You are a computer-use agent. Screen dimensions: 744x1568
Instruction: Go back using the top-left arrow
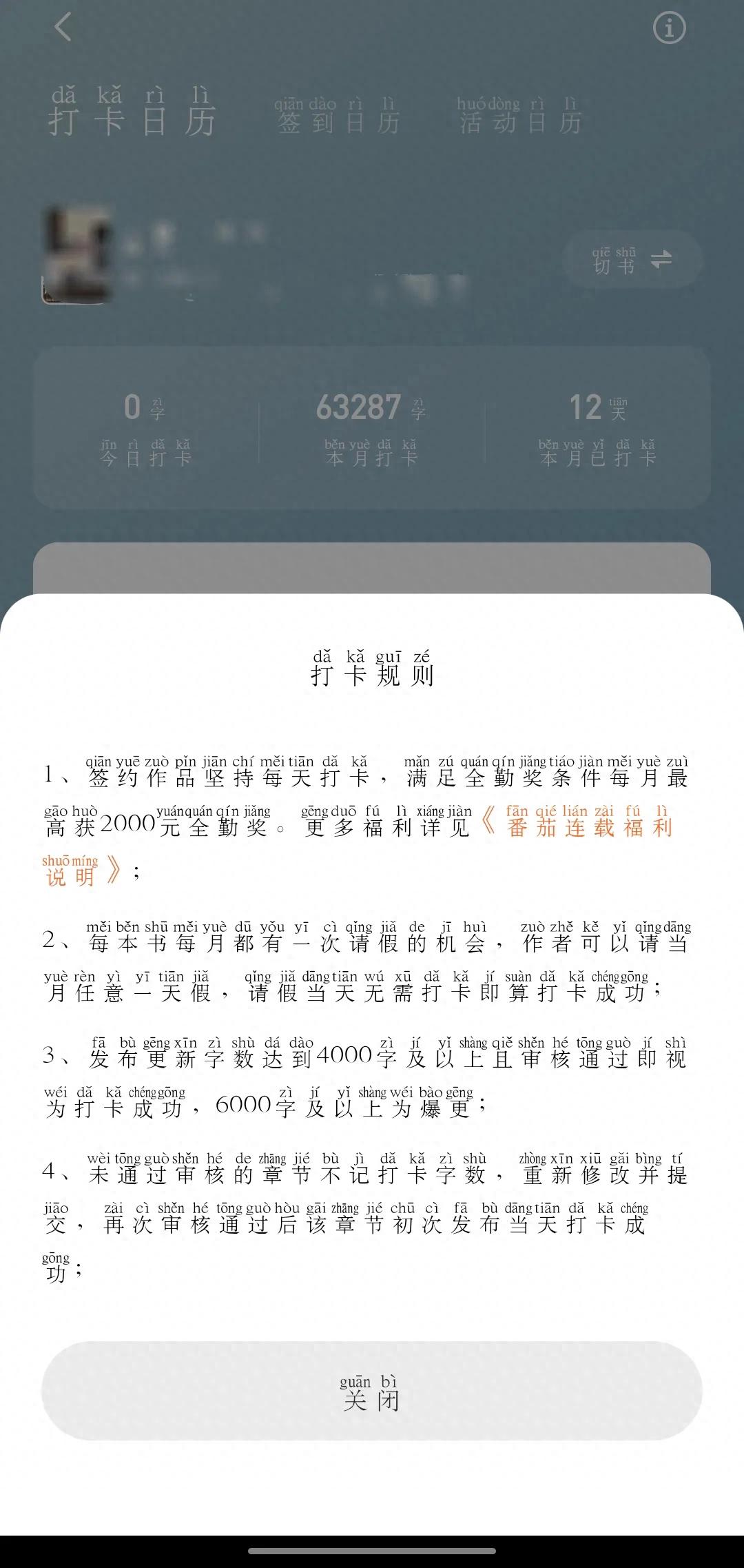click(63, 28)
